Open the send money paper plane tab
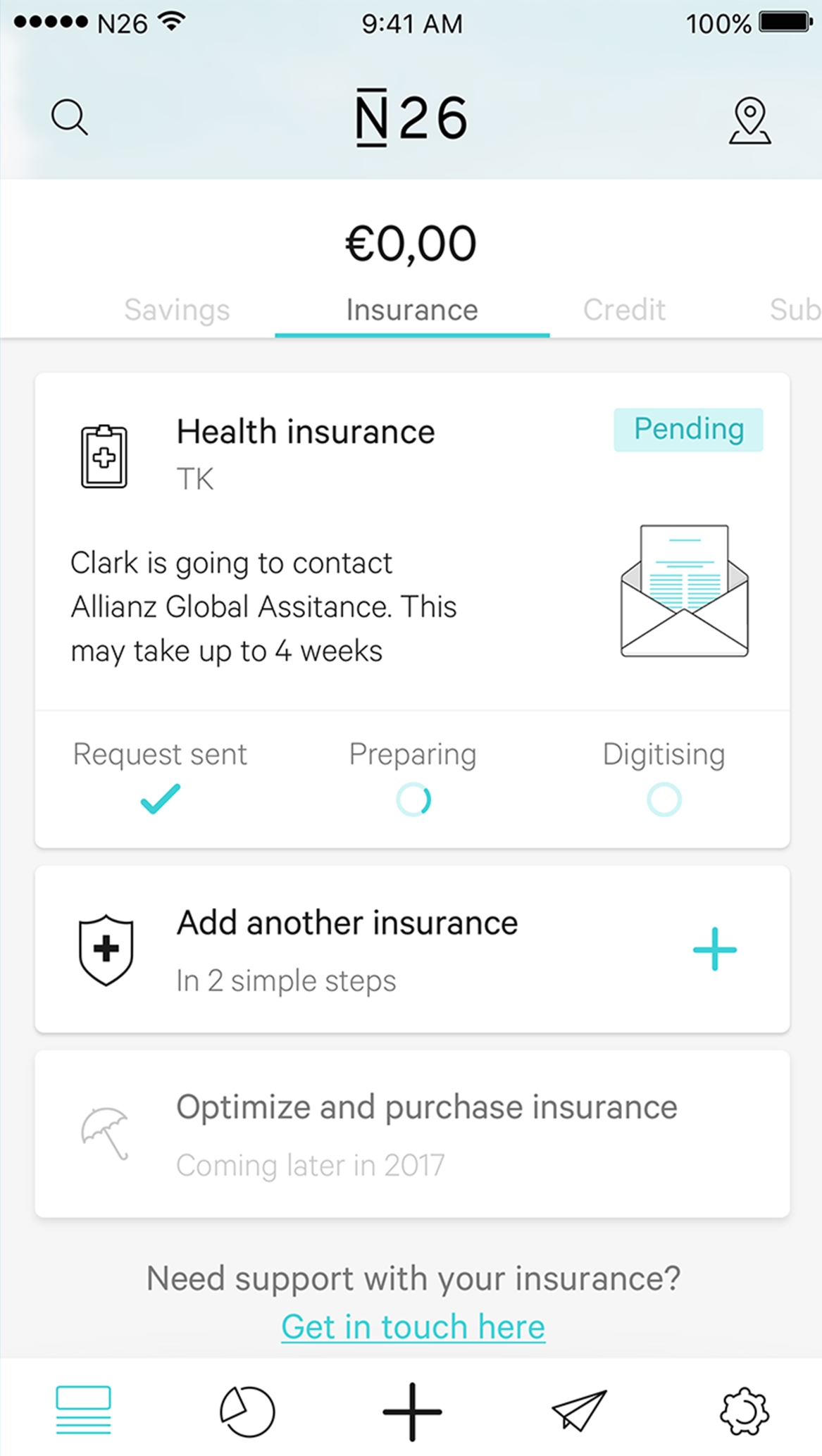 579,1410
